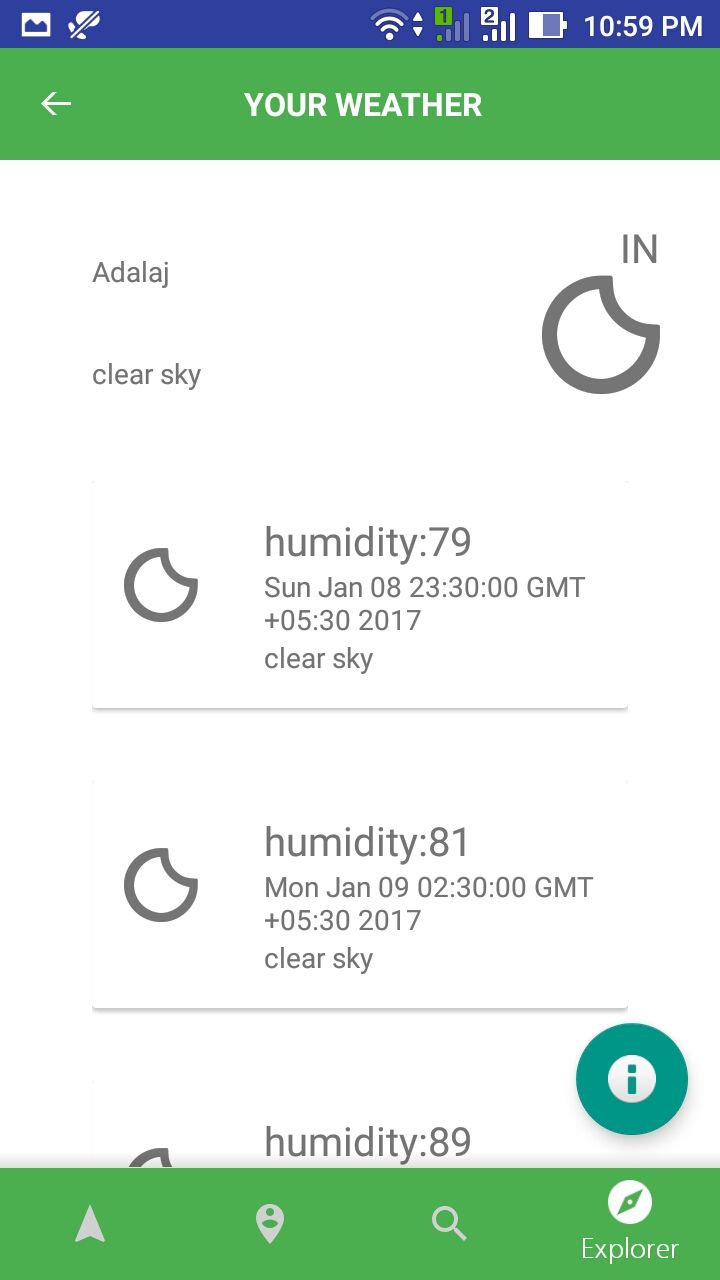The width and height of the screenshot is (720, 1280).
Task: Switch to the navigation arrow tab
Action: [x=90, y=1224]
